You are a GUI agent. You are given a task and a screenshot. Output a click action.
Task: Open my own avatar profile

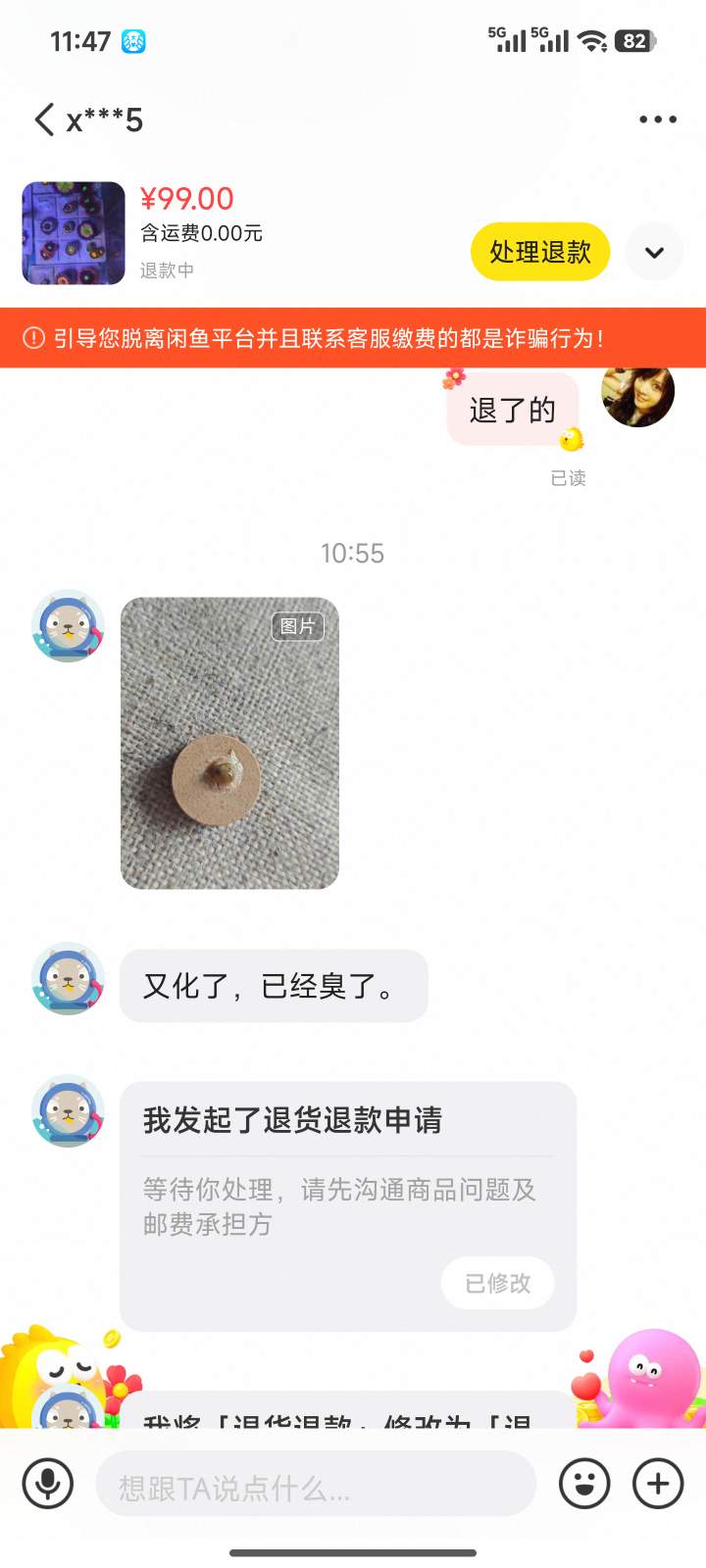tap(637, 394)
